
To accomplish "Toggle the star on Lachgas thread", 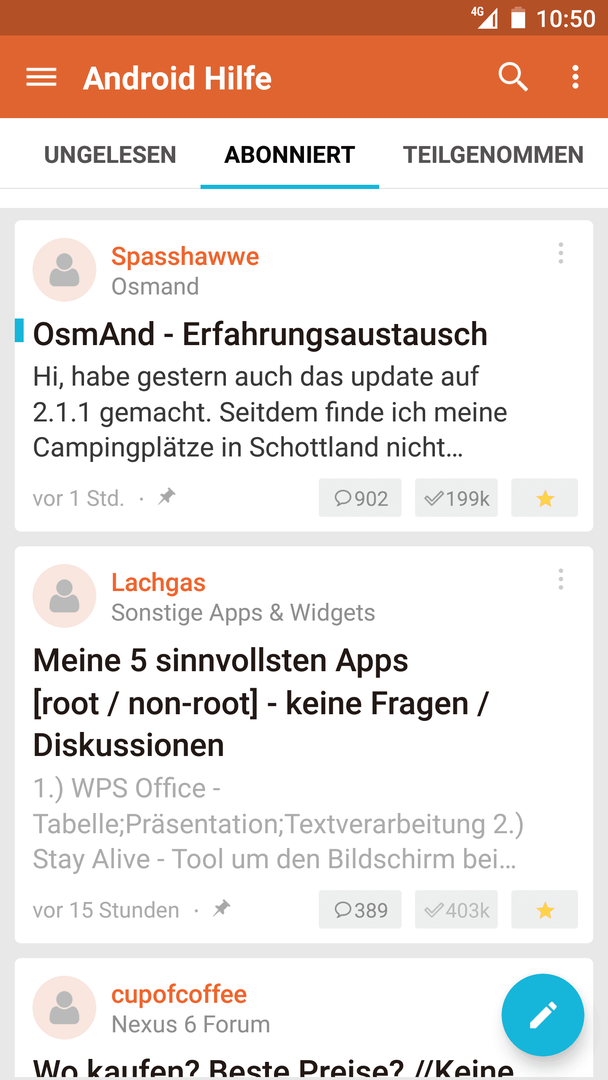I will pos(545,909).
